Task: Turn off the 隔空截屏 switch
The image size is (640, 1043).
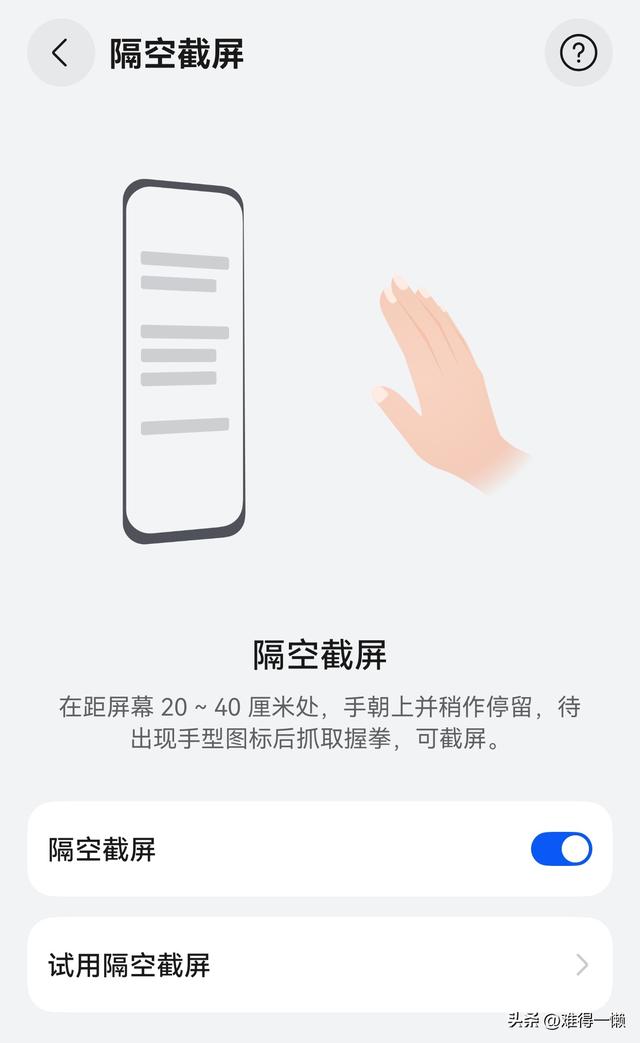Action: (x=561, y=850)
